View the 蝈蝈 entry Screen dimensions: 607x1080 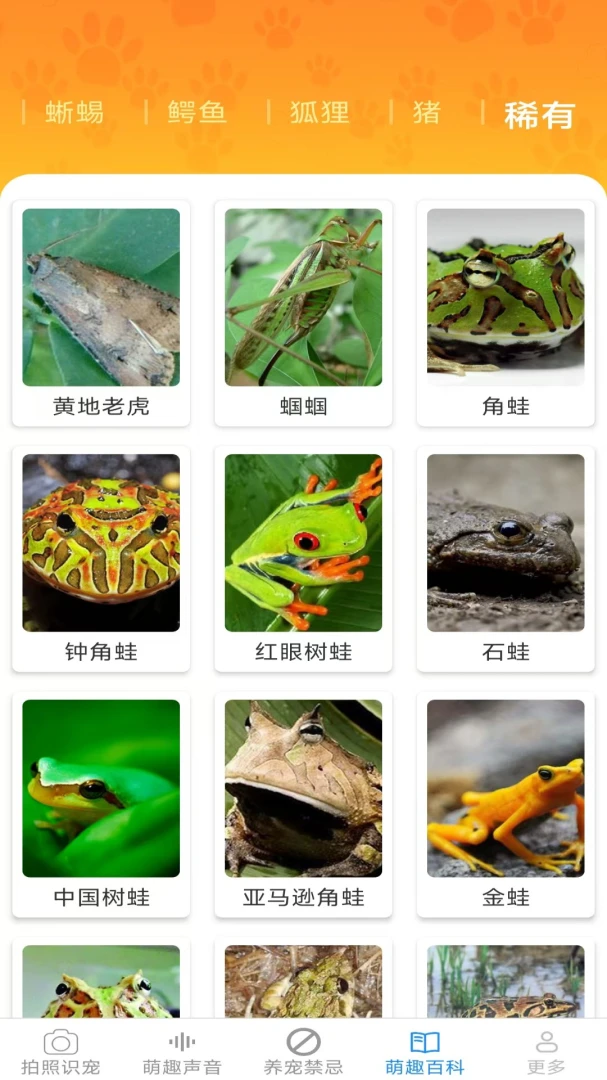click(303, 313)
